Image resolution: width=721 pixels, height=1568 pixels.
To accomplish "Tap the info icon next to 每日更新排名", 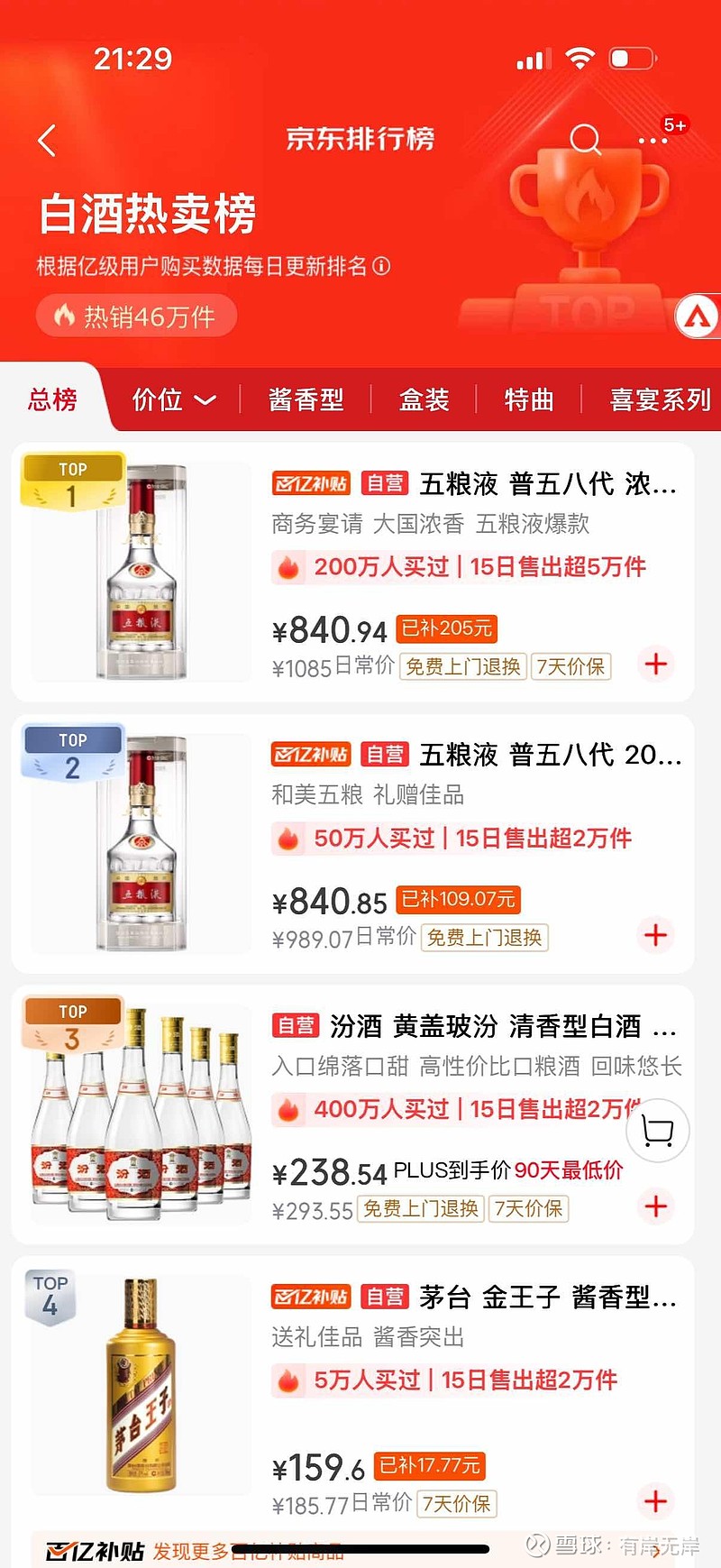I will pyautogui.click(x=383, y=270).
